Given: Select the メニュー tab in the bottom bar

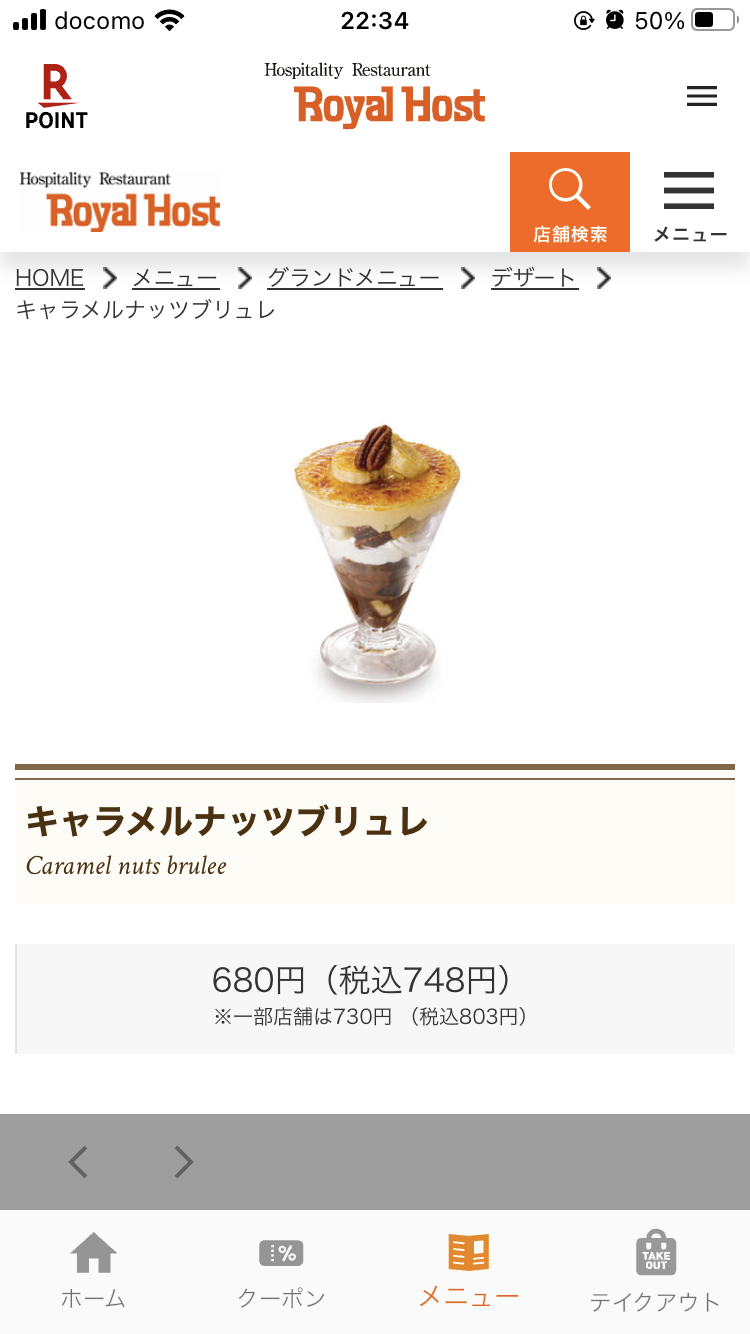Looking at the screenshot, I should [468, 1270].
